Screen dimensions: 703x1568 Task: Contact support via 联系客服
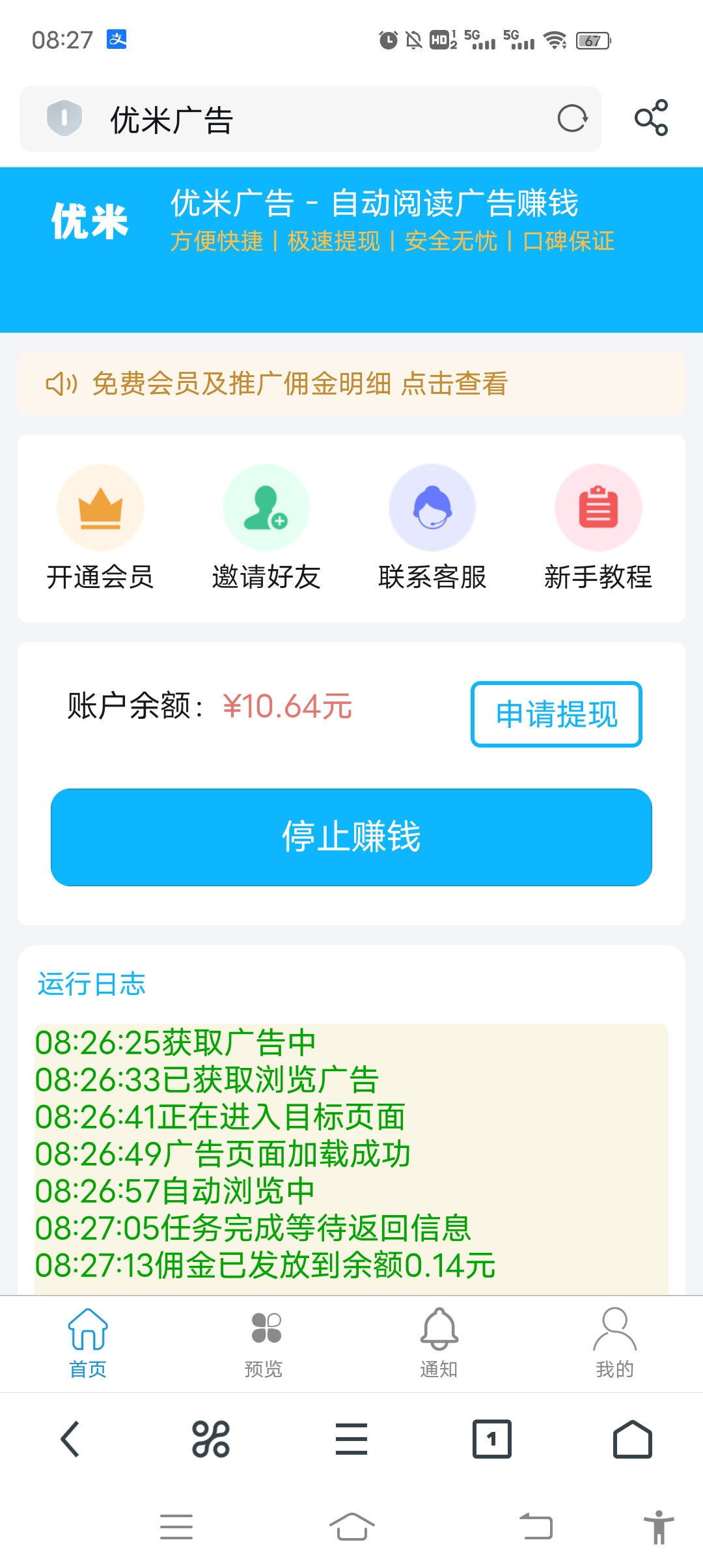432,527
